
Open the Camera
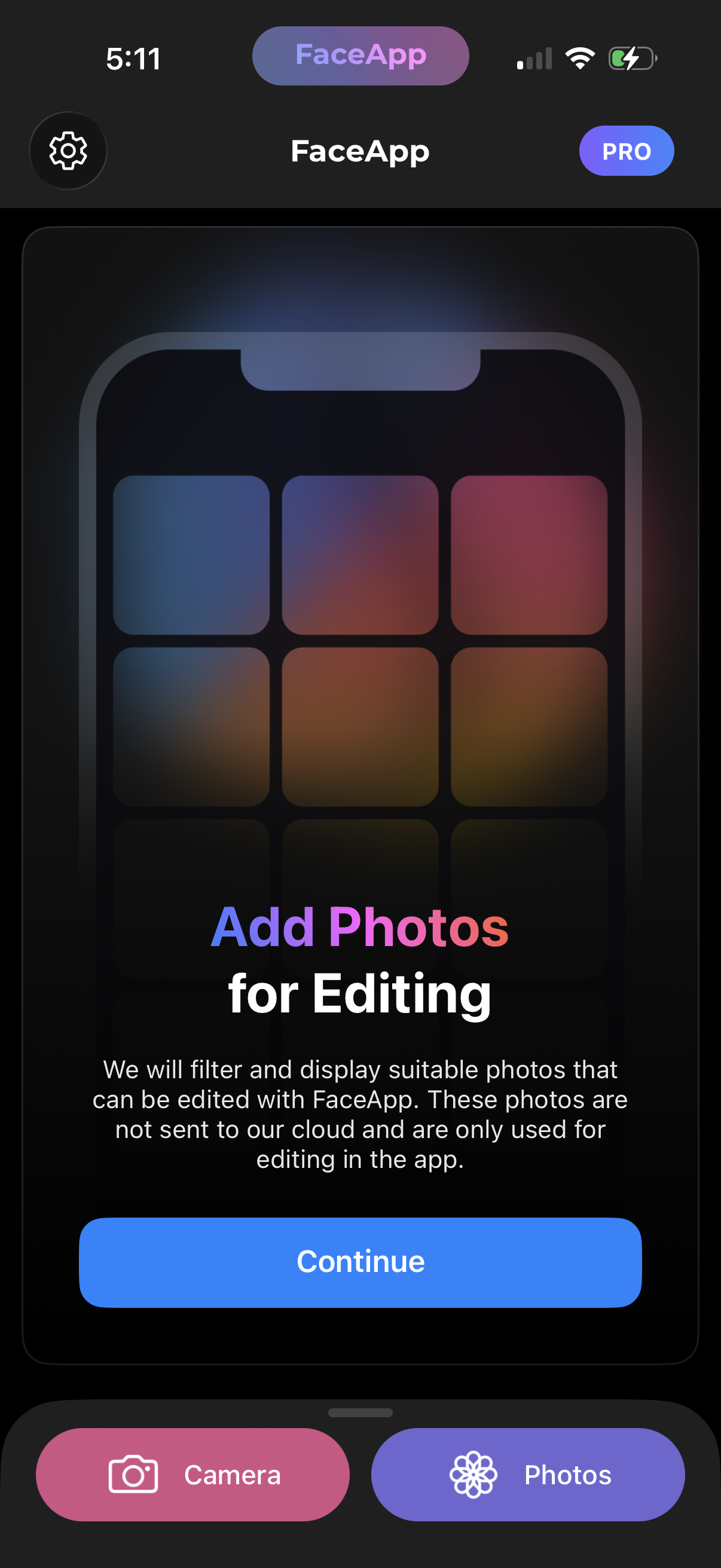[193, 1474]
